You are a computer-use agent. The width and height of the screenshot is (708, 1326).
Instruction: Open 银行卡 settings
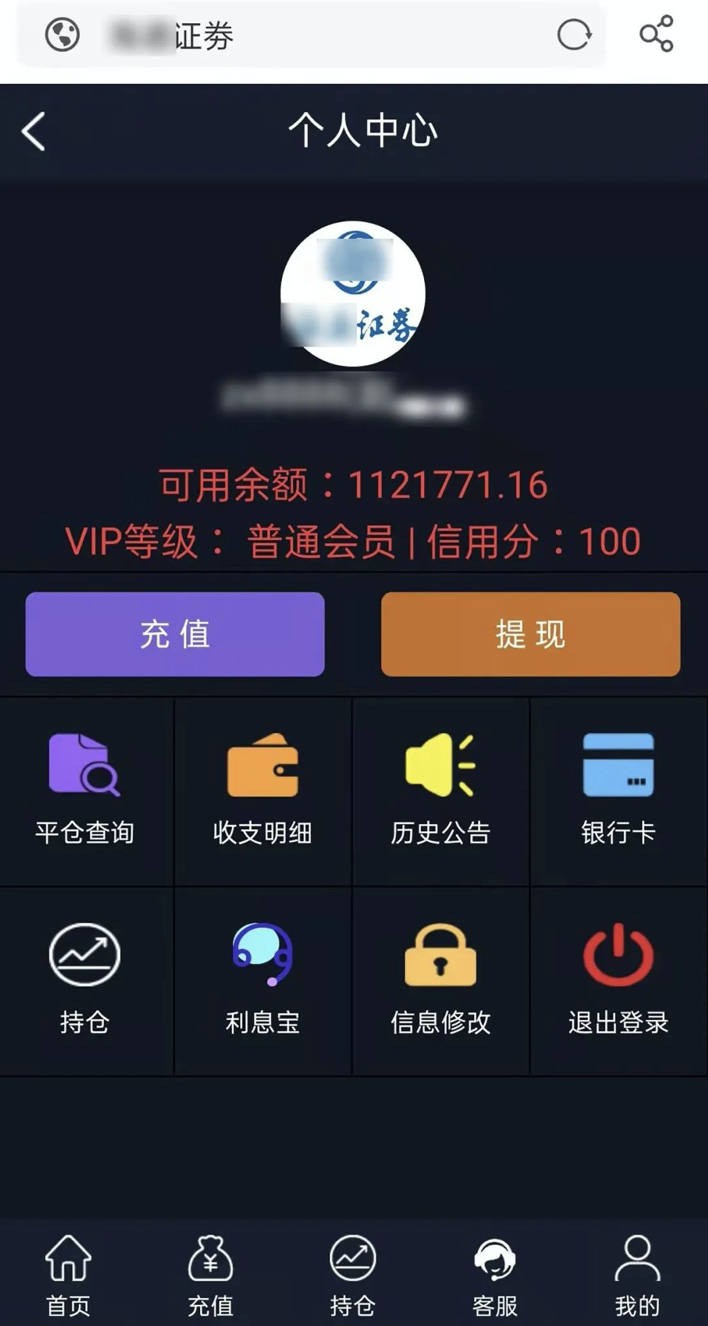(x=618, y=791)
